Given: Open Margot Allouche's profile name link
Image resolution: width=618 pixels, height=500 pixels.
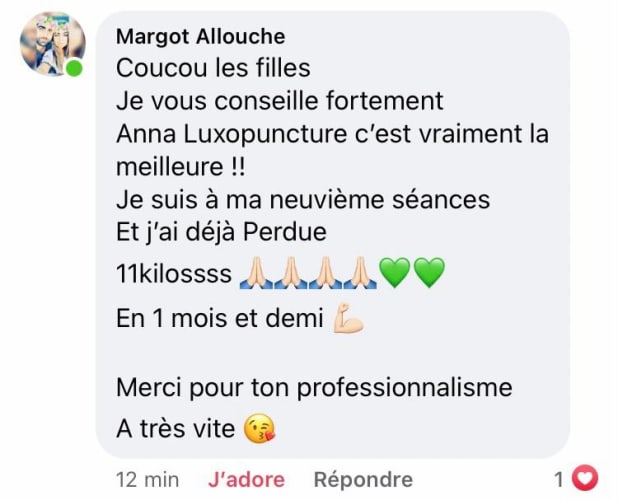Looking at the screenshot, I should click(200, 37).
